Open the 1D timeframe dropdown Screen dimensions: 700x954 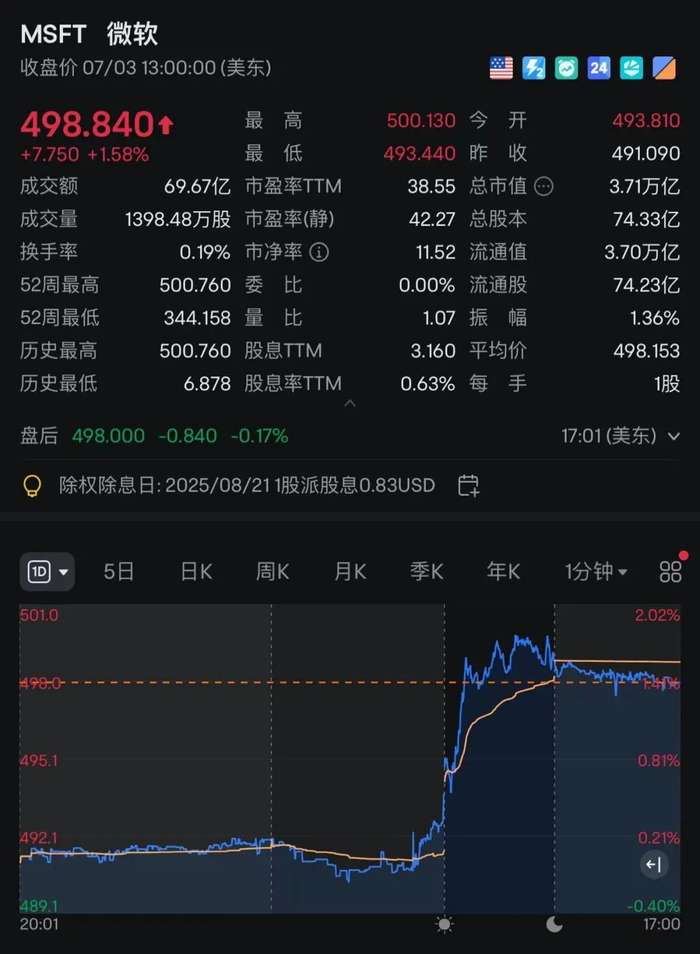[x=47, y=572]
